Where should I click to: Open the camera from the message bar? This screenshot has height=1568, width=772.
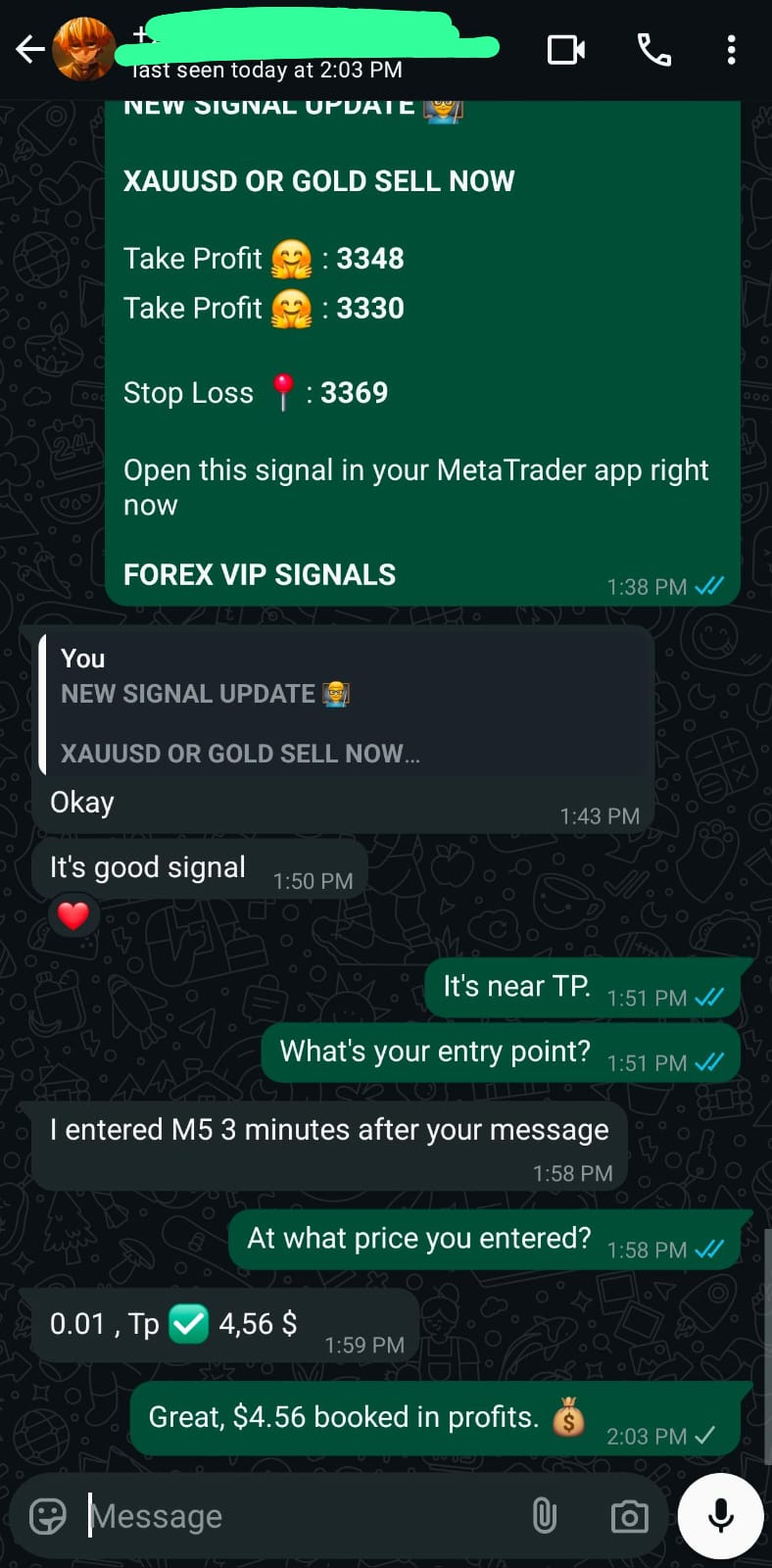click(629, 1516)
